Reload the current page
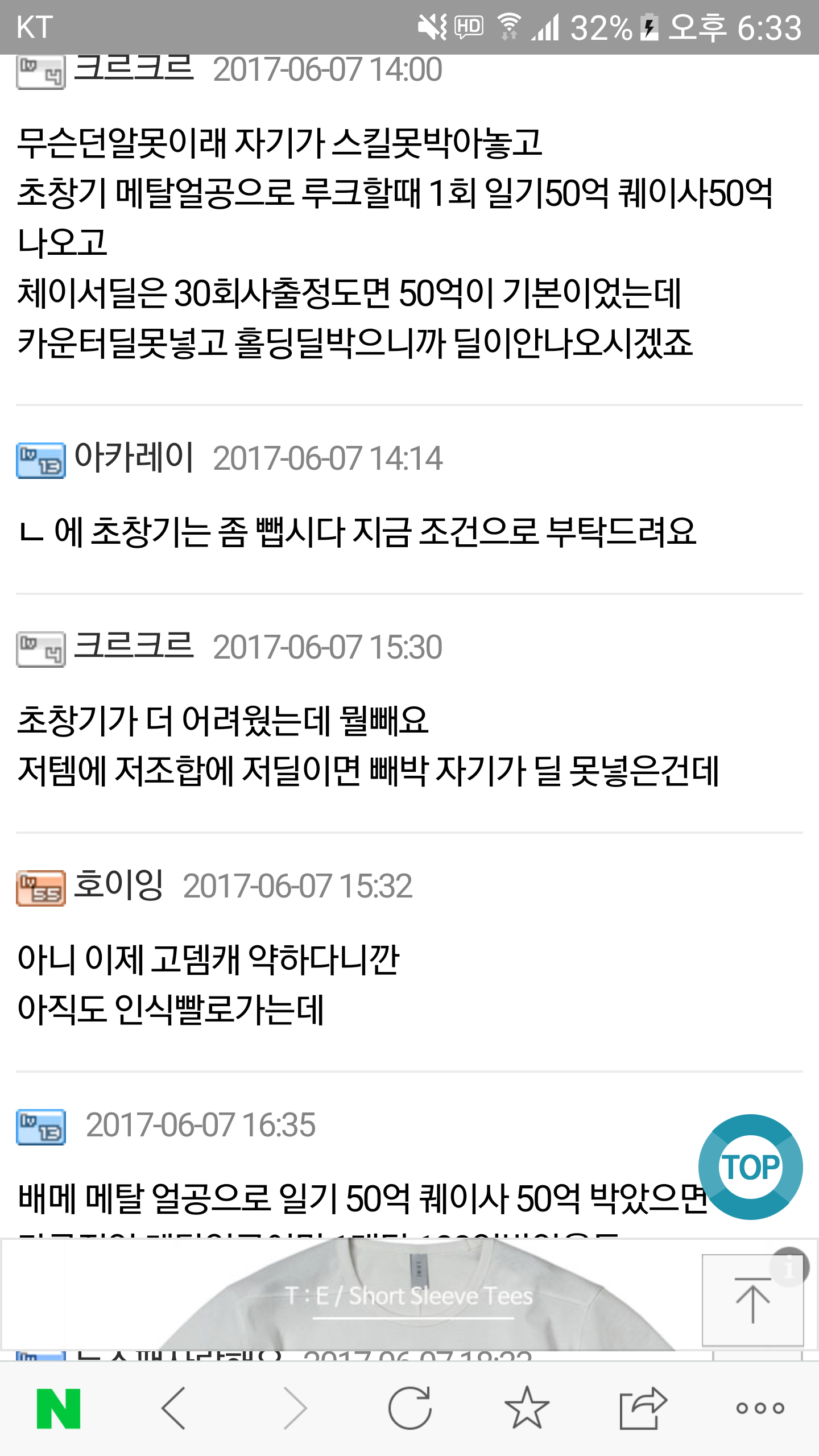The width and height of the screenshot is (819, 1456). coord(410,1408)
